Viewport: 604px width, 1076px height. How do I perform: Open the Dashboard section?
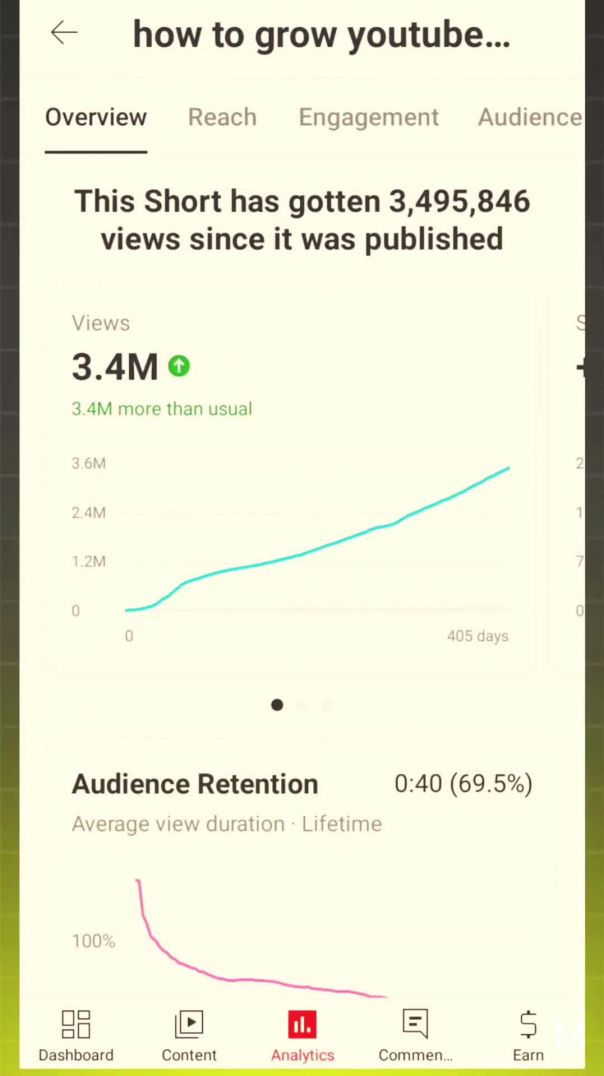click(76, 1035)
